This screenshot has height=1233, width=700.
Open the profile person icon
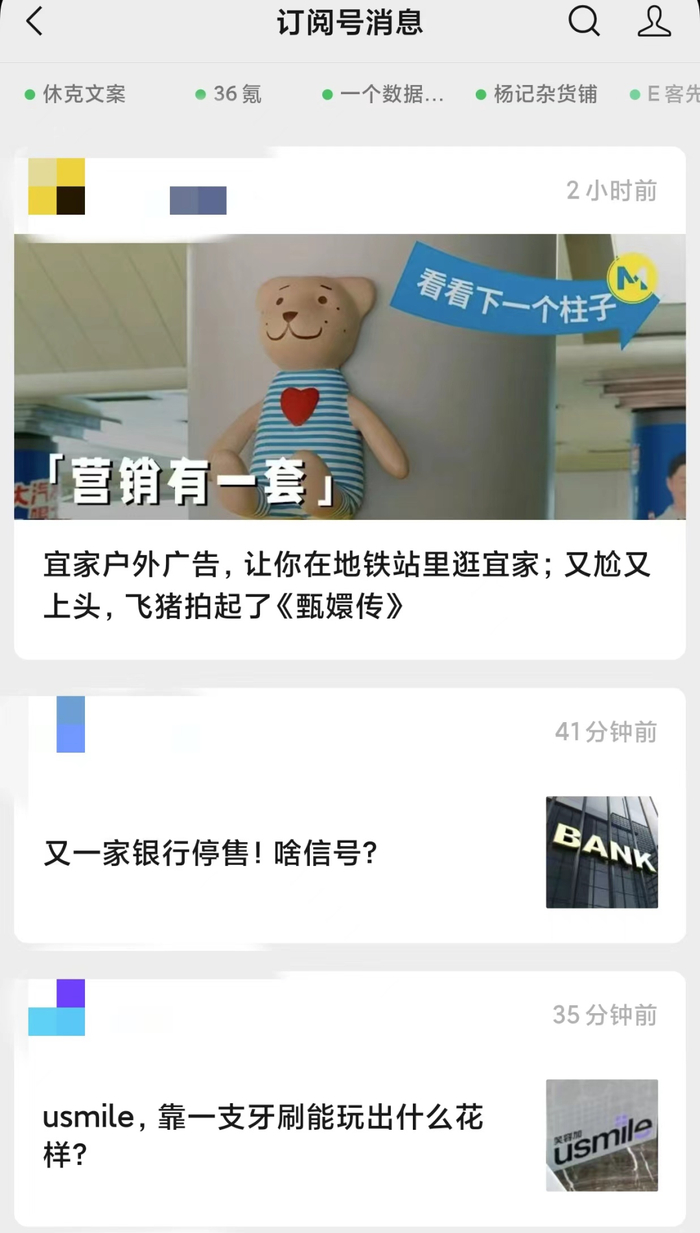(654, 21)
